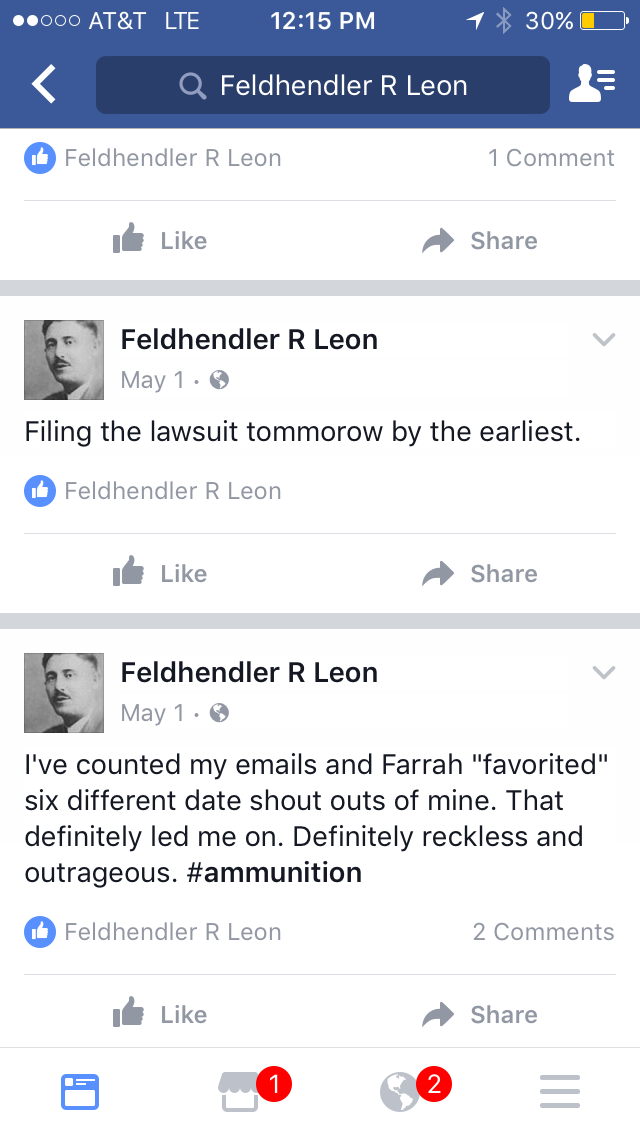Open the #ammunition hashtag
The width and height of the screenshot is (640, 1136).
pos(274,872)
